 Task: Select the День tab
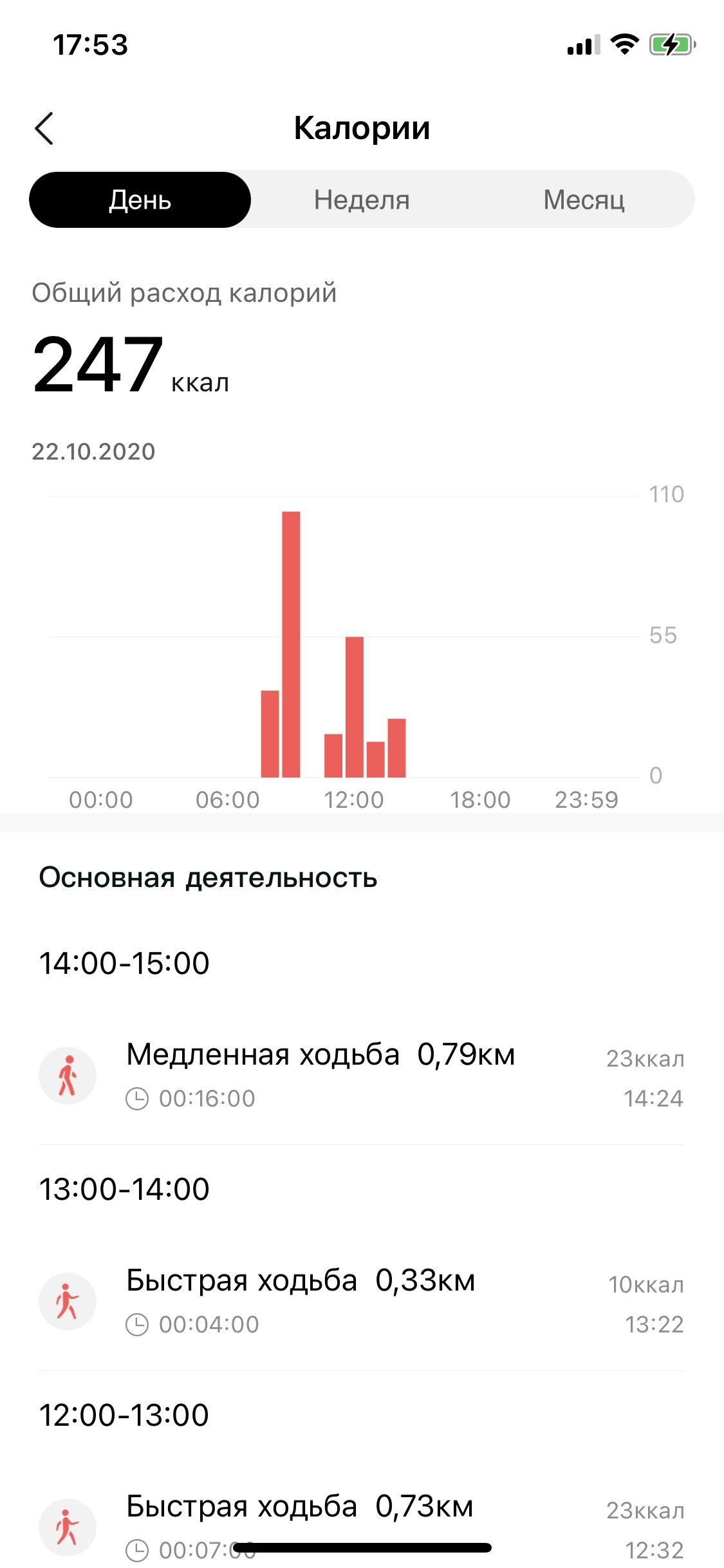pyautogui.click(x=140, y=200)
